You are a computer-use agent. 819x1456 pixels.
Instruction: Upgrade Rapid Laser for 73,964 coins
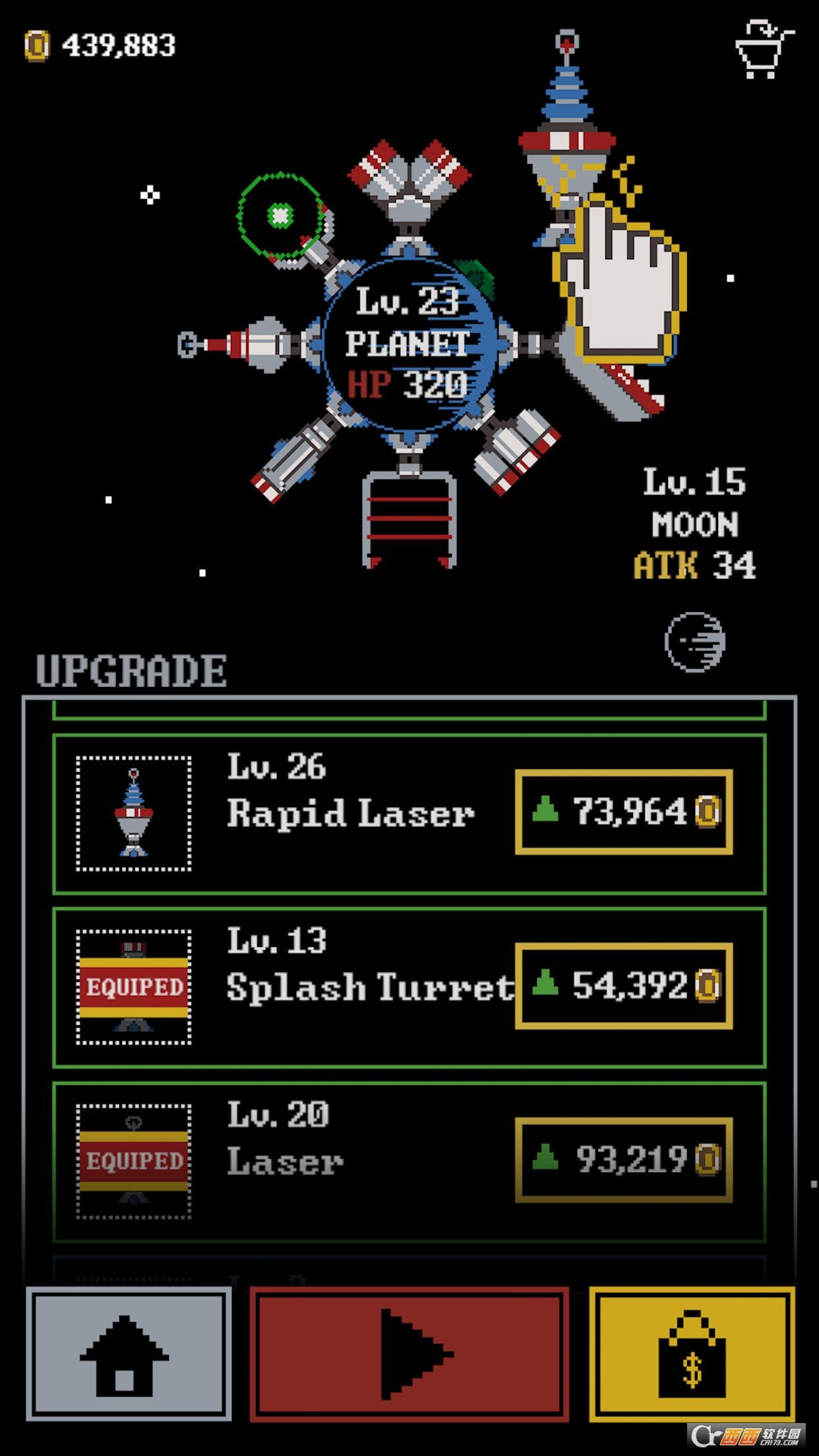coord(623,812)
